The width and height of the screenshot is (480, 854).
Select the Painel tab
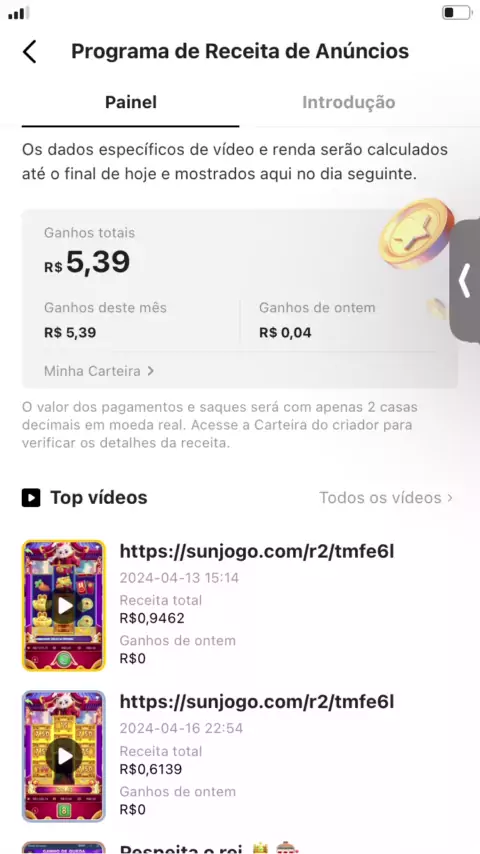(131, 102)
